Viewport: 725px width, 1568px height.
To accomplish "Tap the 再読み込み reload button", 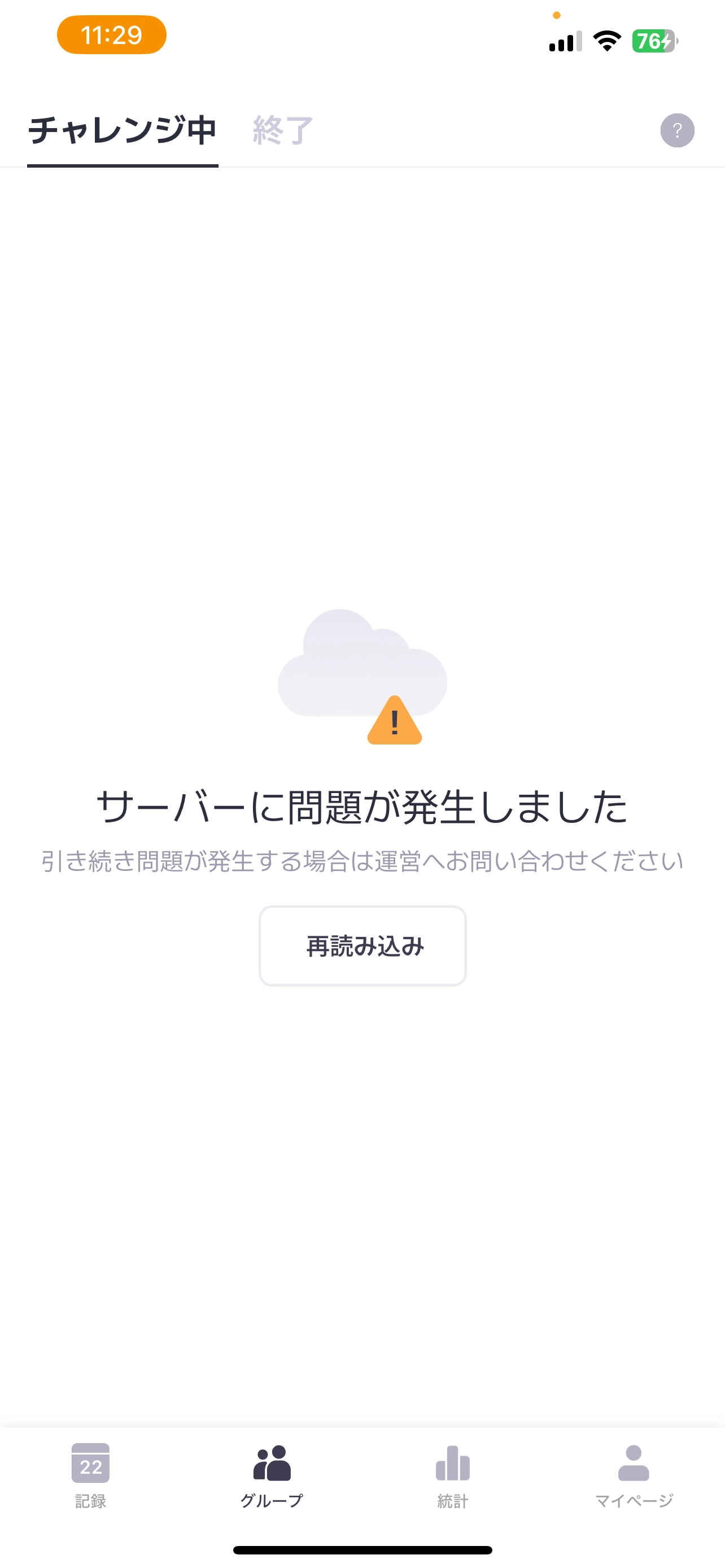I will pyautogui.click(x=362, y=945).
